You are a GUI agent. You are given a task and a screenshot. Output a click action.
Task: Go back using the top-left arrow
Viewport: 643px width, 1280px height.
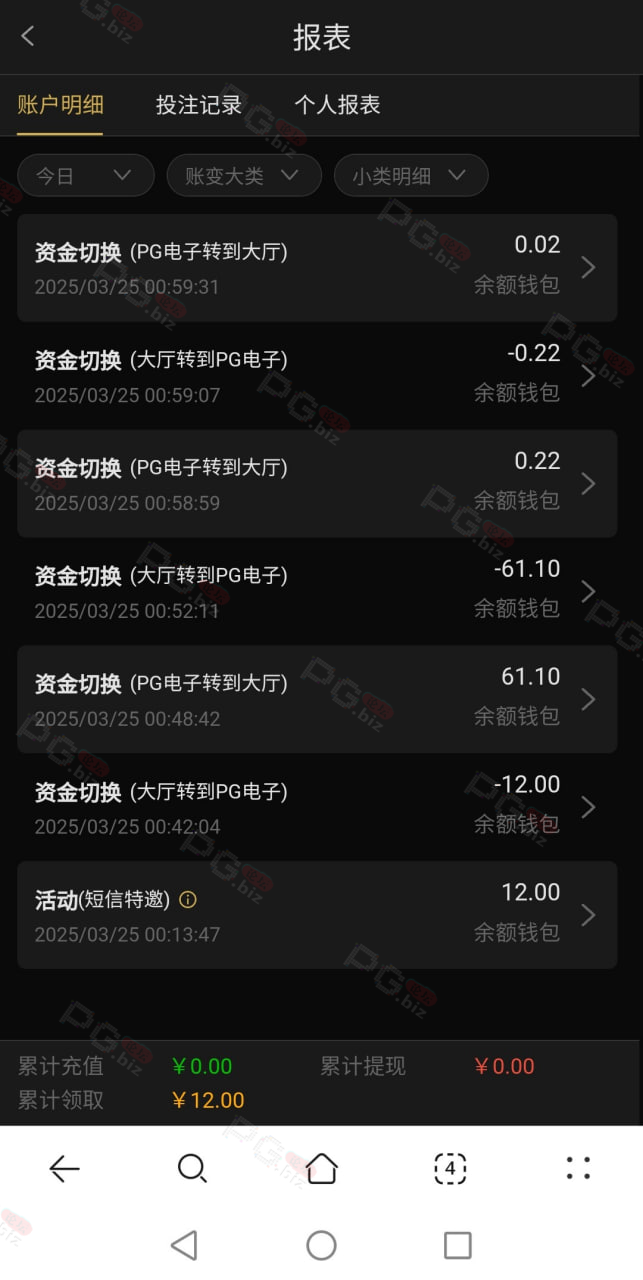tap(28, 37)
